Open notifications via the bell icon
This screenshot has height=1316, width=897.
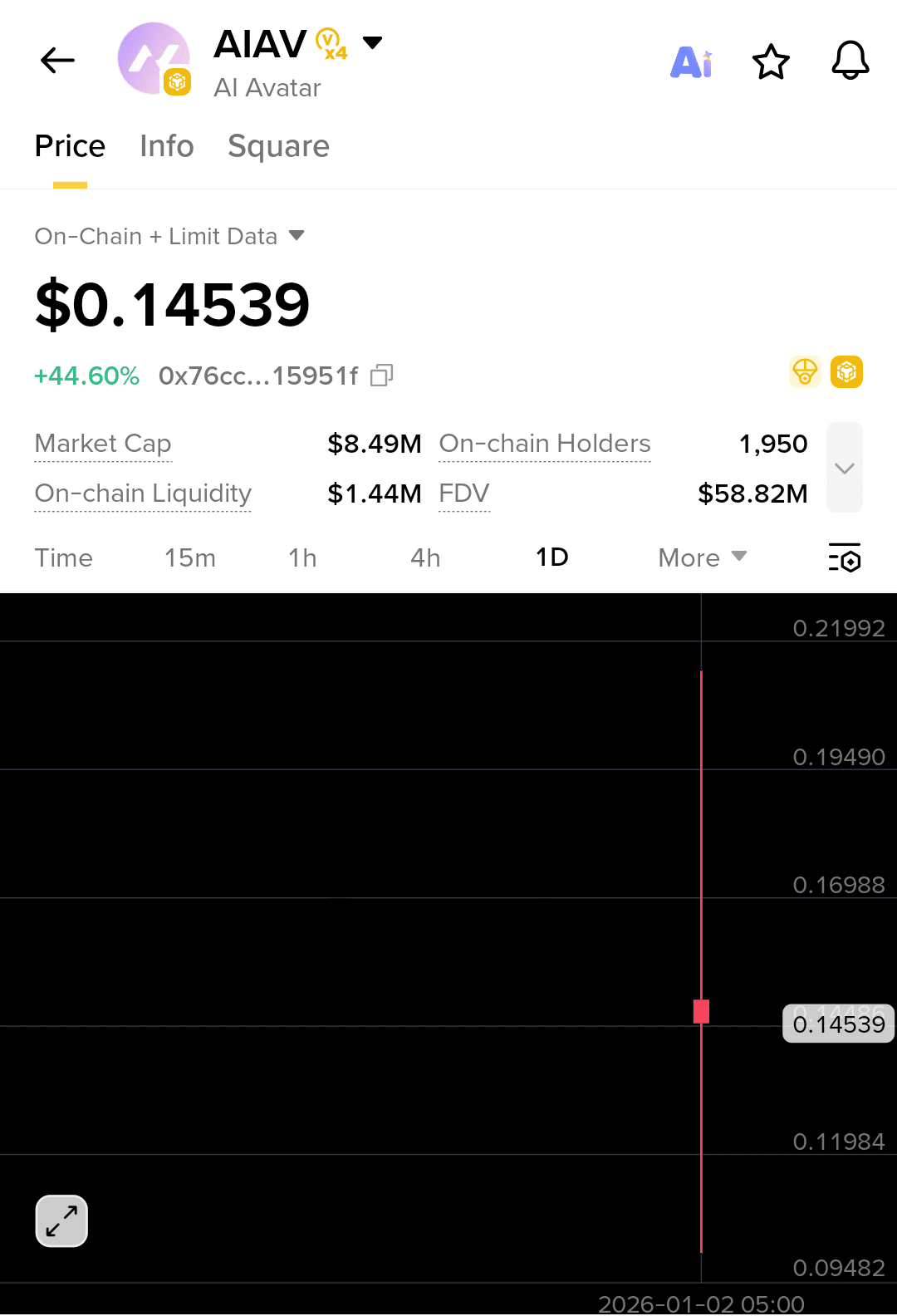point(850,61)
